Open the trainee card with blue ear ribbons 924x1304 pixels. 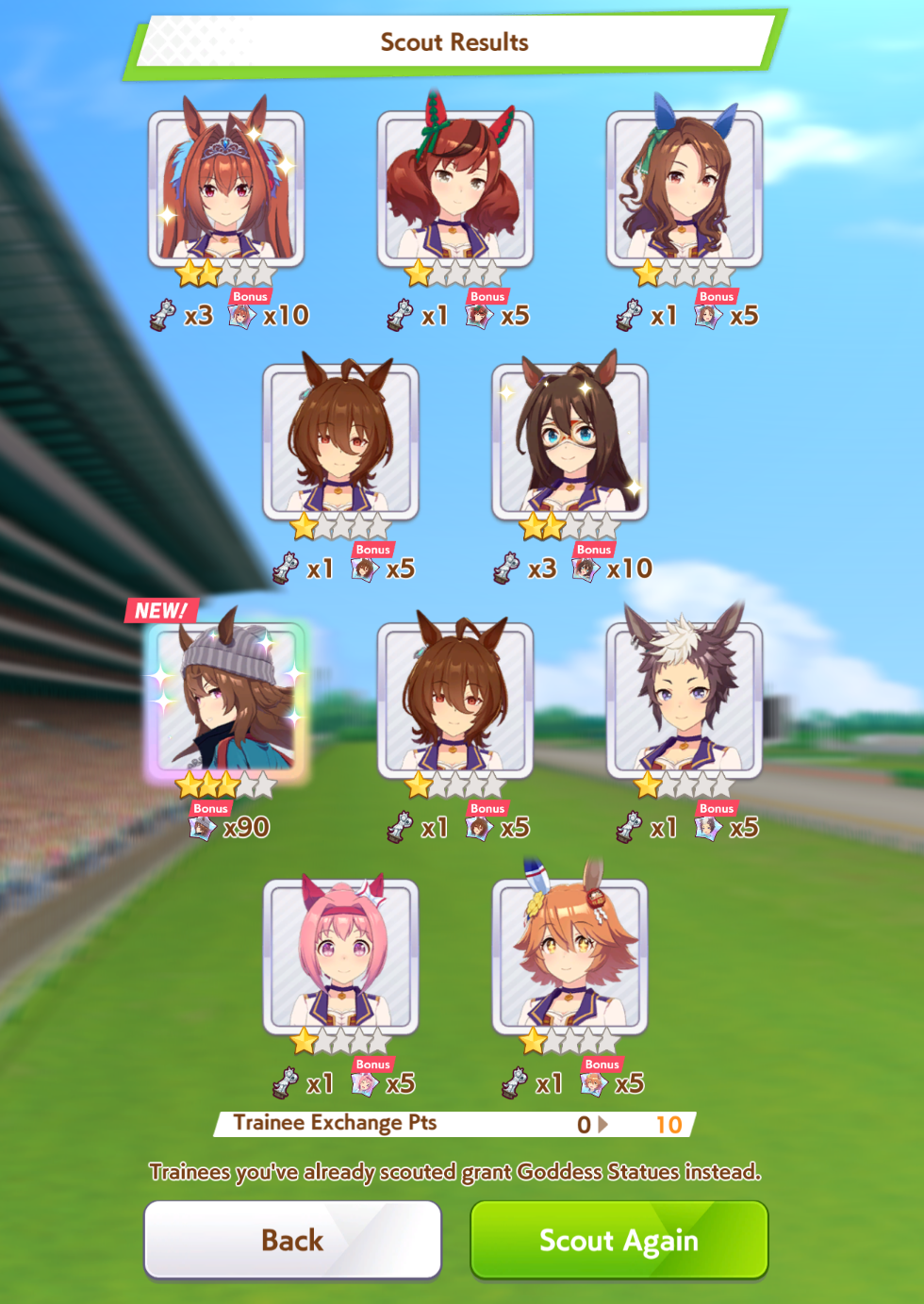685,189
